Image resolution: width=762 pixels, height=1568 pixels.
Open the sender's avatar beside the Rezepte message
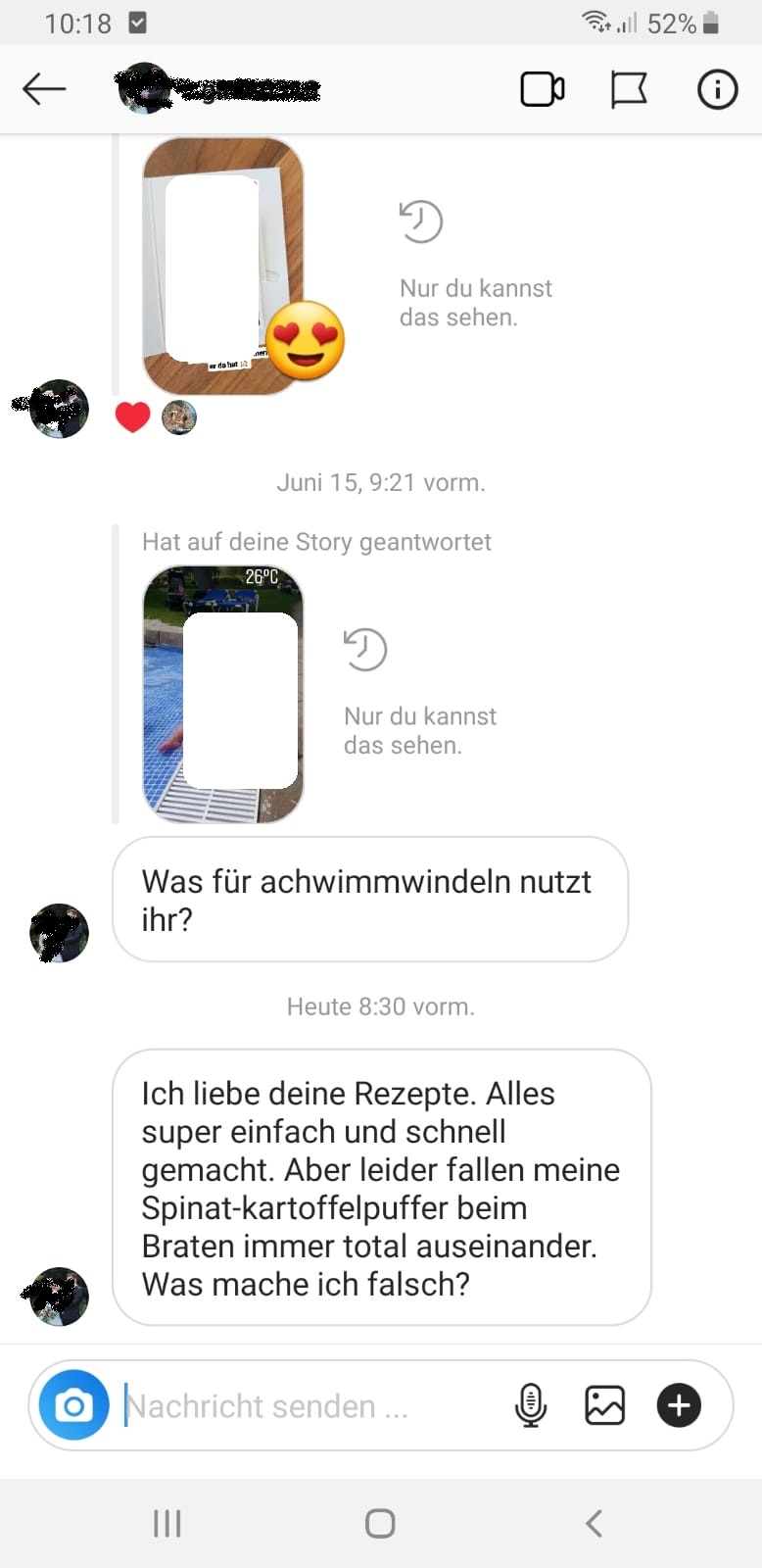[60, 1296]
